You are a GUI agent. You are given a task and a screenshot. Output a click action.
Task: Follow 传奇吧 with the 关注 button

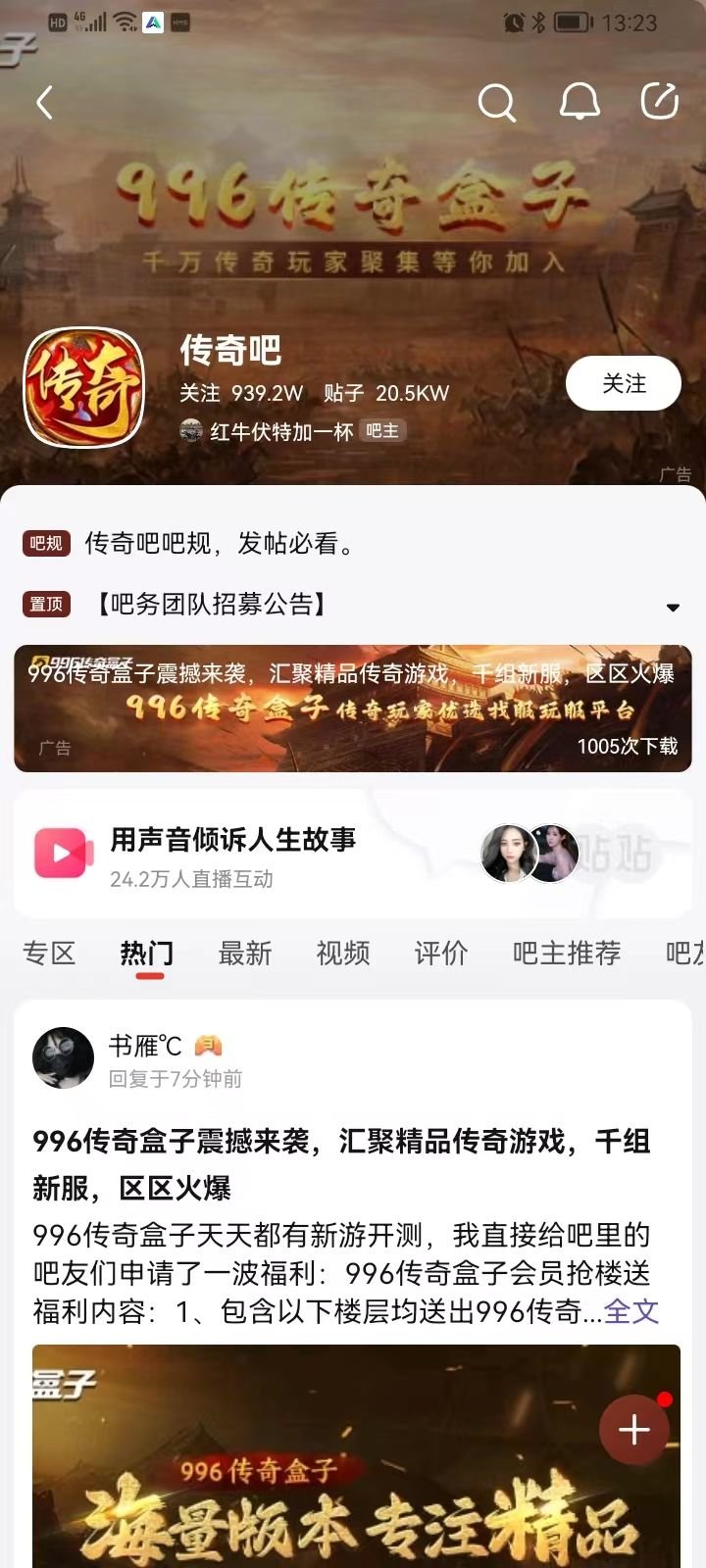624,383
